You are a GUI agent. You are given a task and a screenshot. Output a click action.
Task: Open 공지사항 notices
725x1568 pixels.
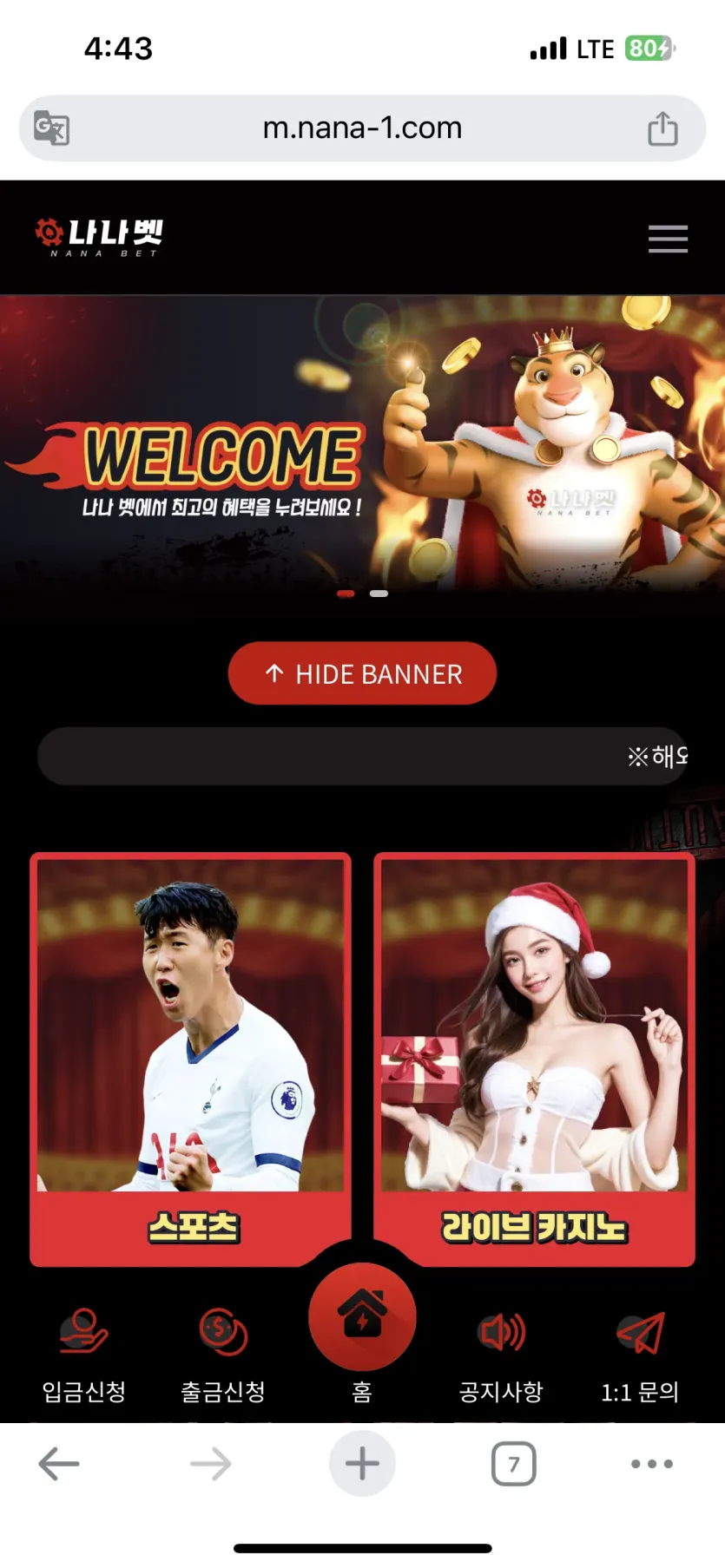click(501, 1356)
